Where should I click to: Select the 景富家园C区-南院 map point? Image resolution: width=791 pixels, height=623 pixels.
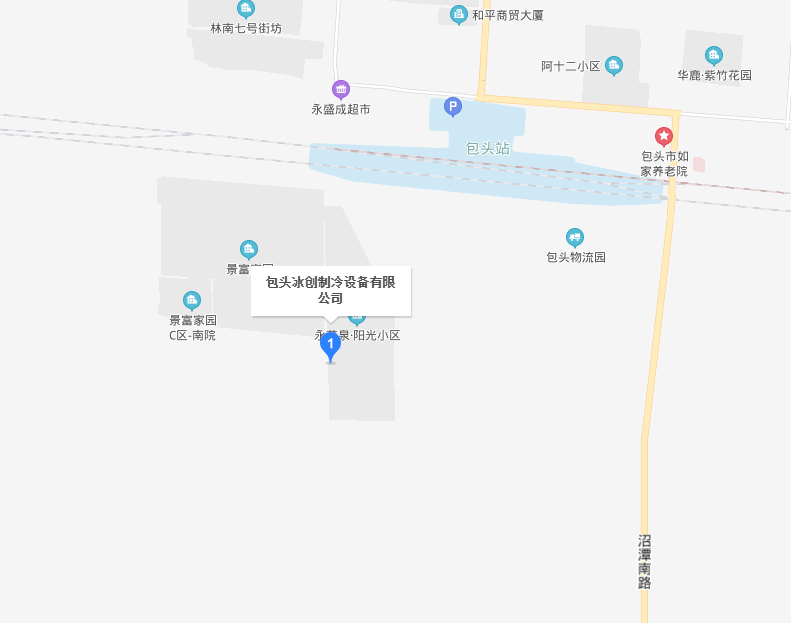click(x=192, y=300)
